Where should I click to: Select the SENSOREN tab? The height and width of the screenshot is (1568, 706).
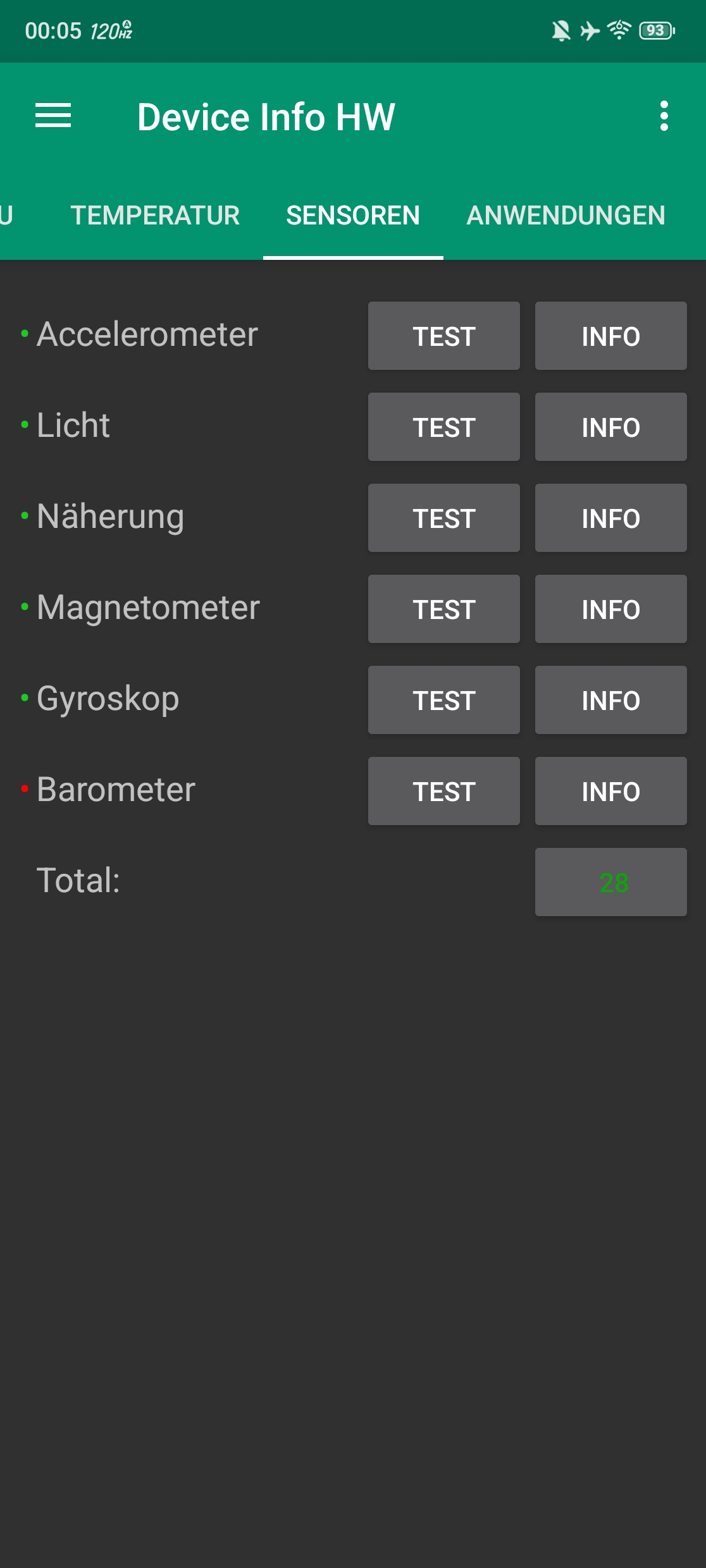(x=353, y=216)
